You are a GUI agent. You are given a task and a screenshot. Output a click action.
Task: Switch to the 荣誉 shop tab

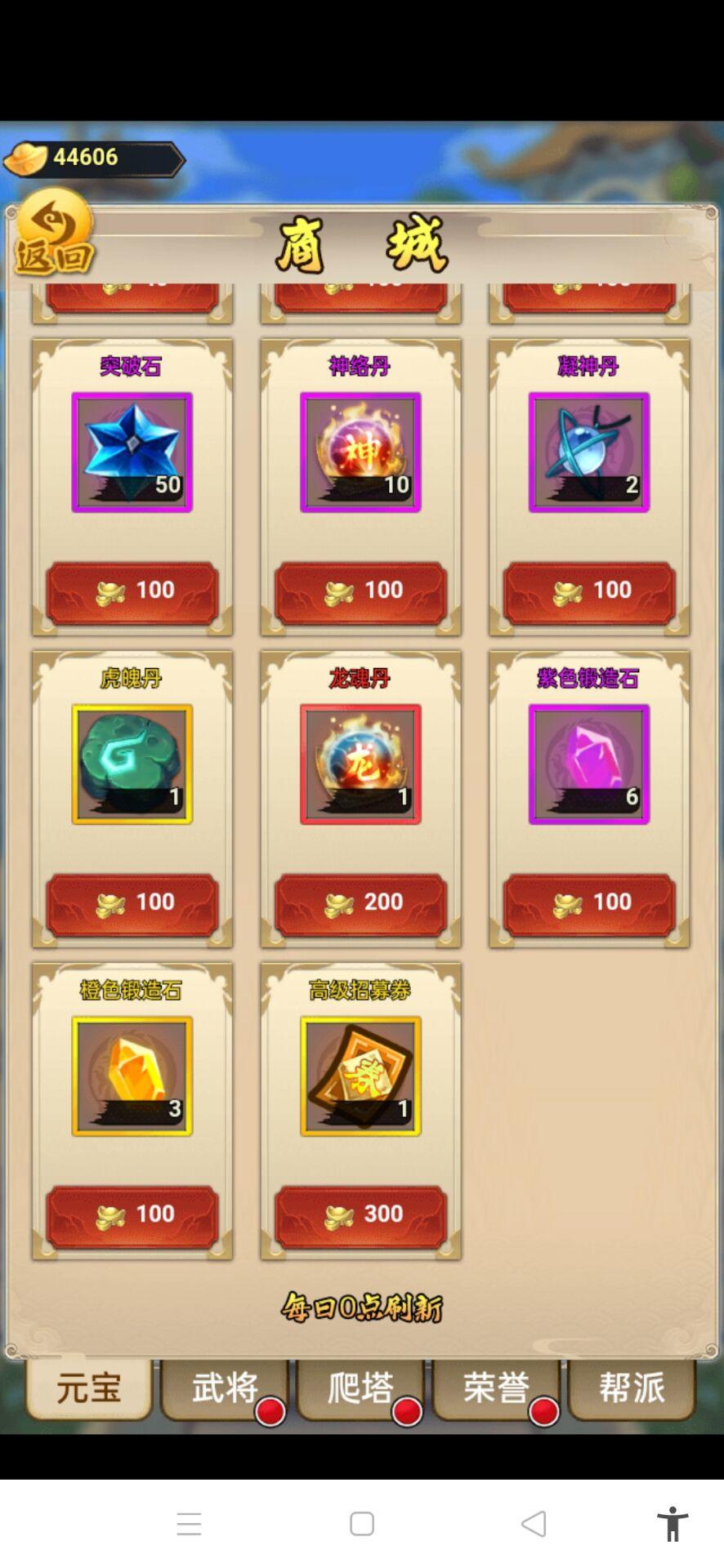point(496,1388)
